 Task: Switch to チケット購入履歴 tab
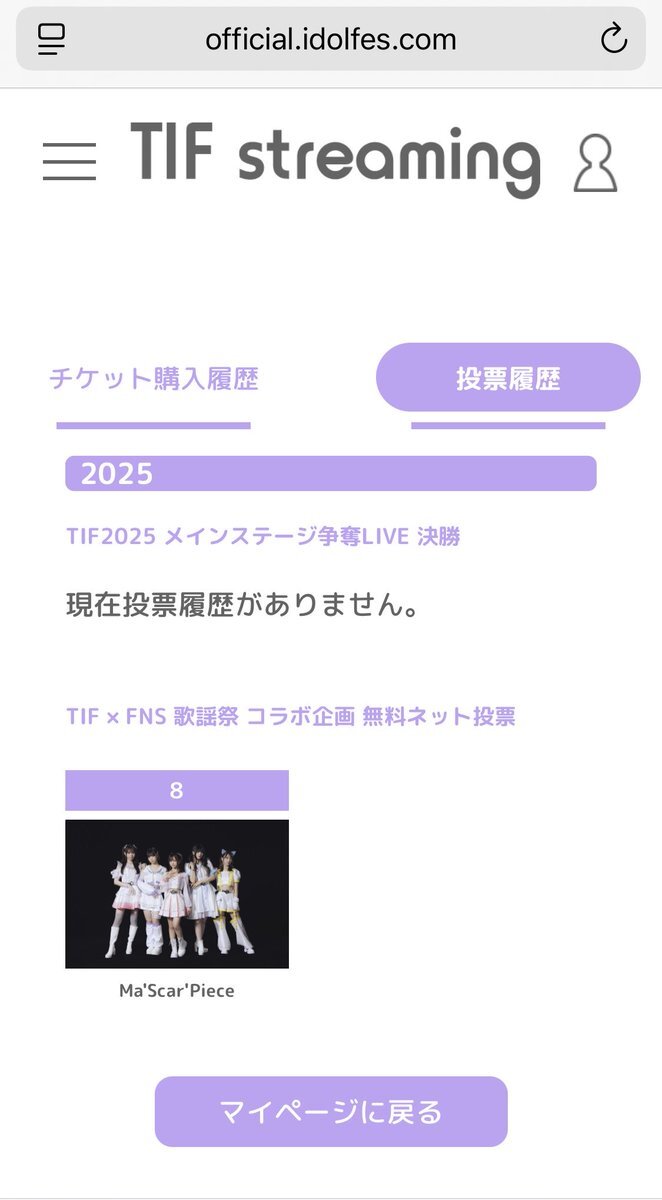(154, 379)
